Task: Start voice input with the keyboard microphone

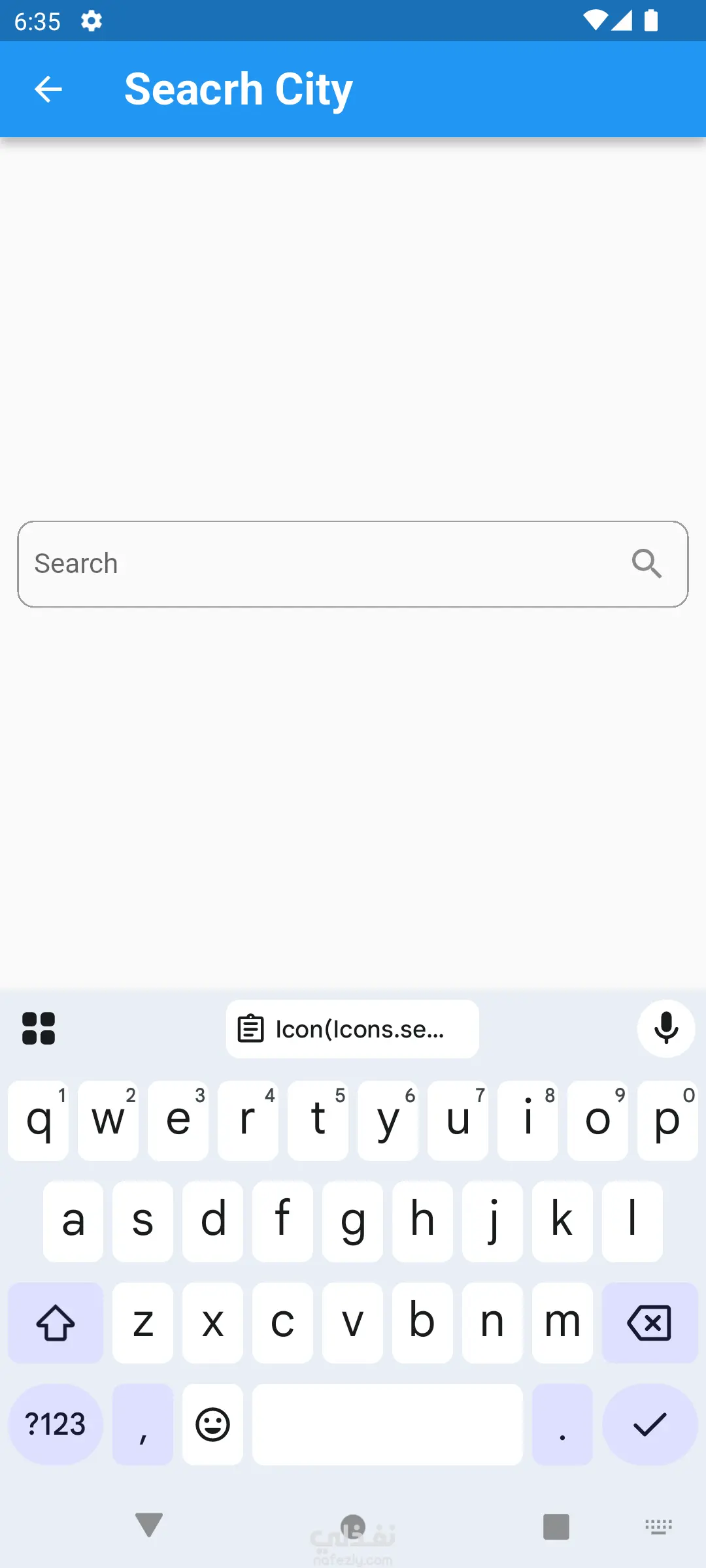Action: 665,1029
